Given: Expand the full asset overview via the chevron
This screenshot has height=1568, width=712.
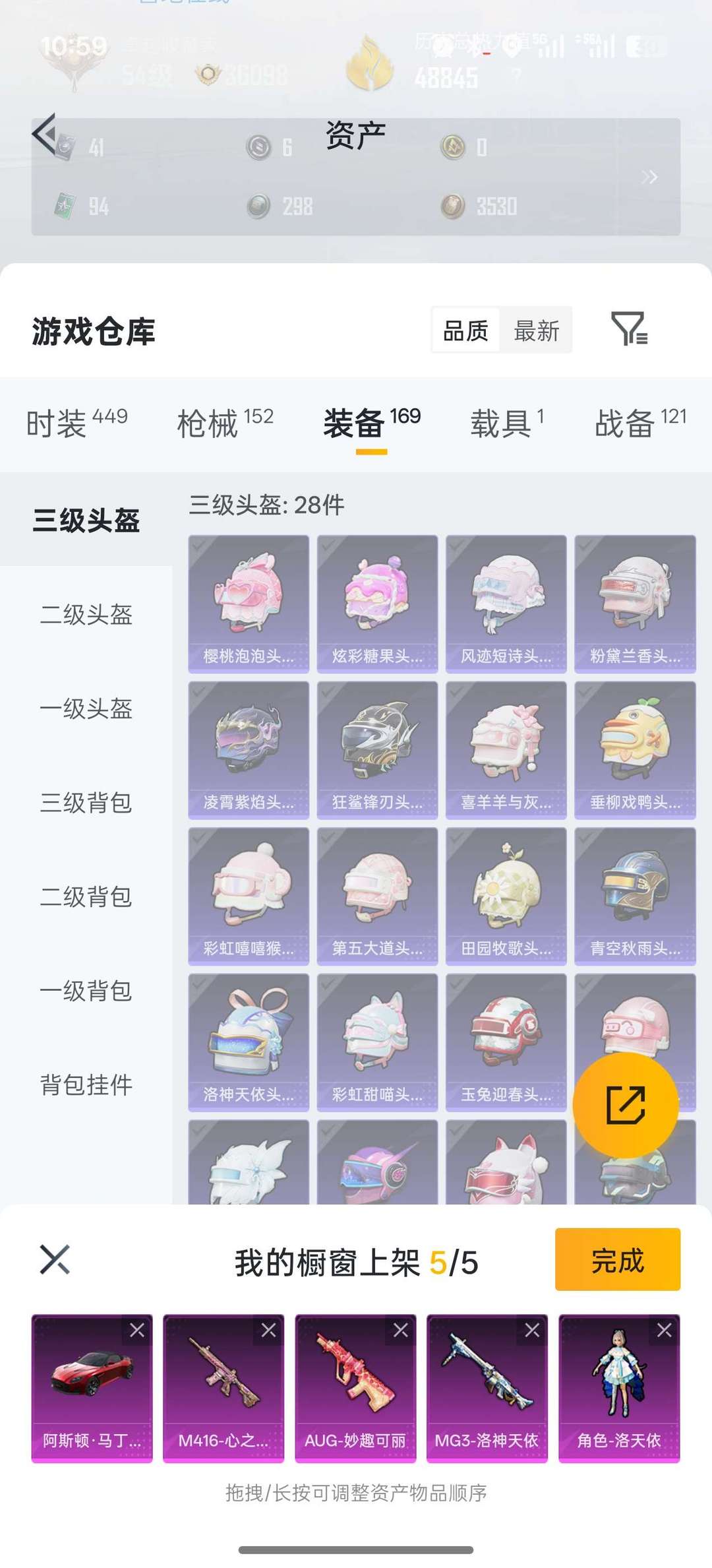Looking at the screenshot, I should tap(650, 177).
